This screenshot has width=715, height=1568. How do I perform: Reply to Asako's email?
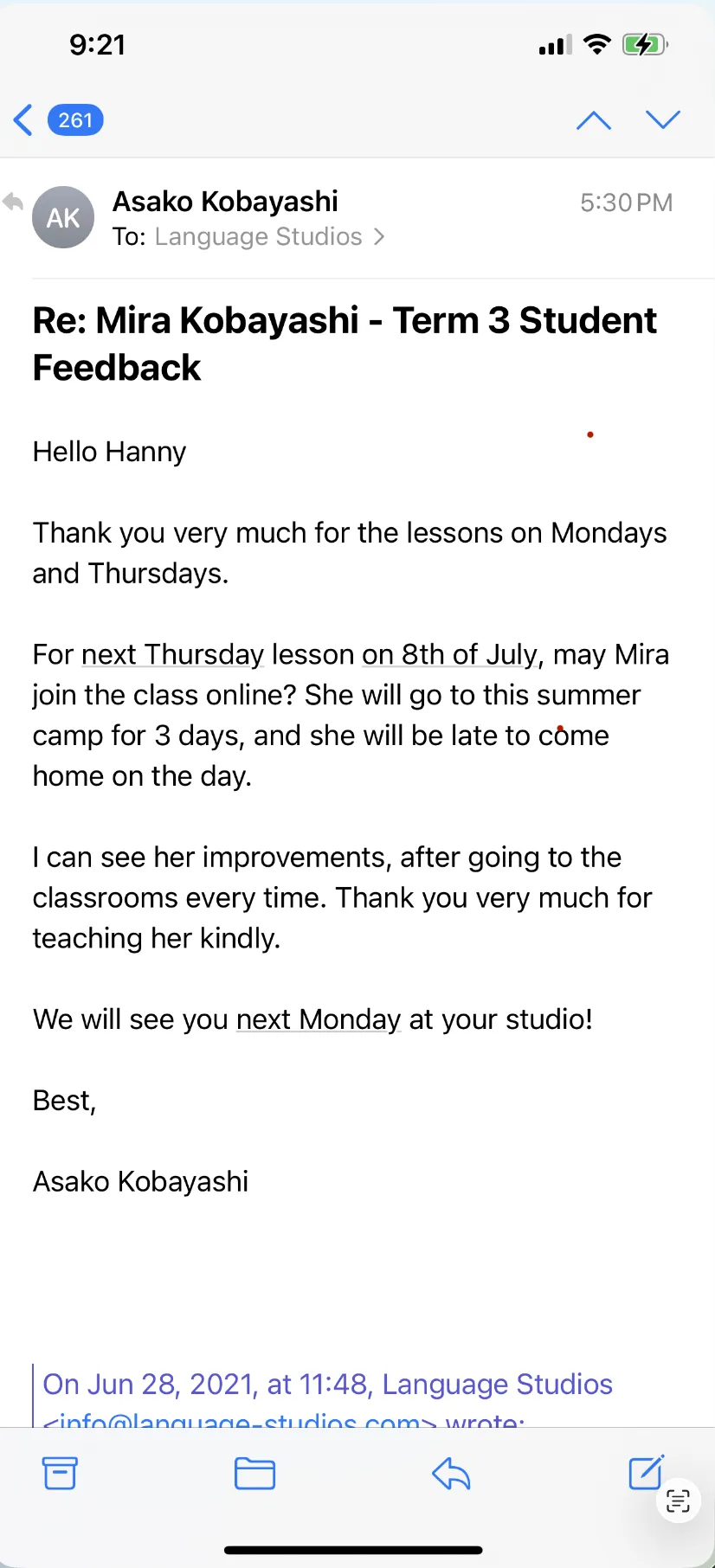point(451,1473)
